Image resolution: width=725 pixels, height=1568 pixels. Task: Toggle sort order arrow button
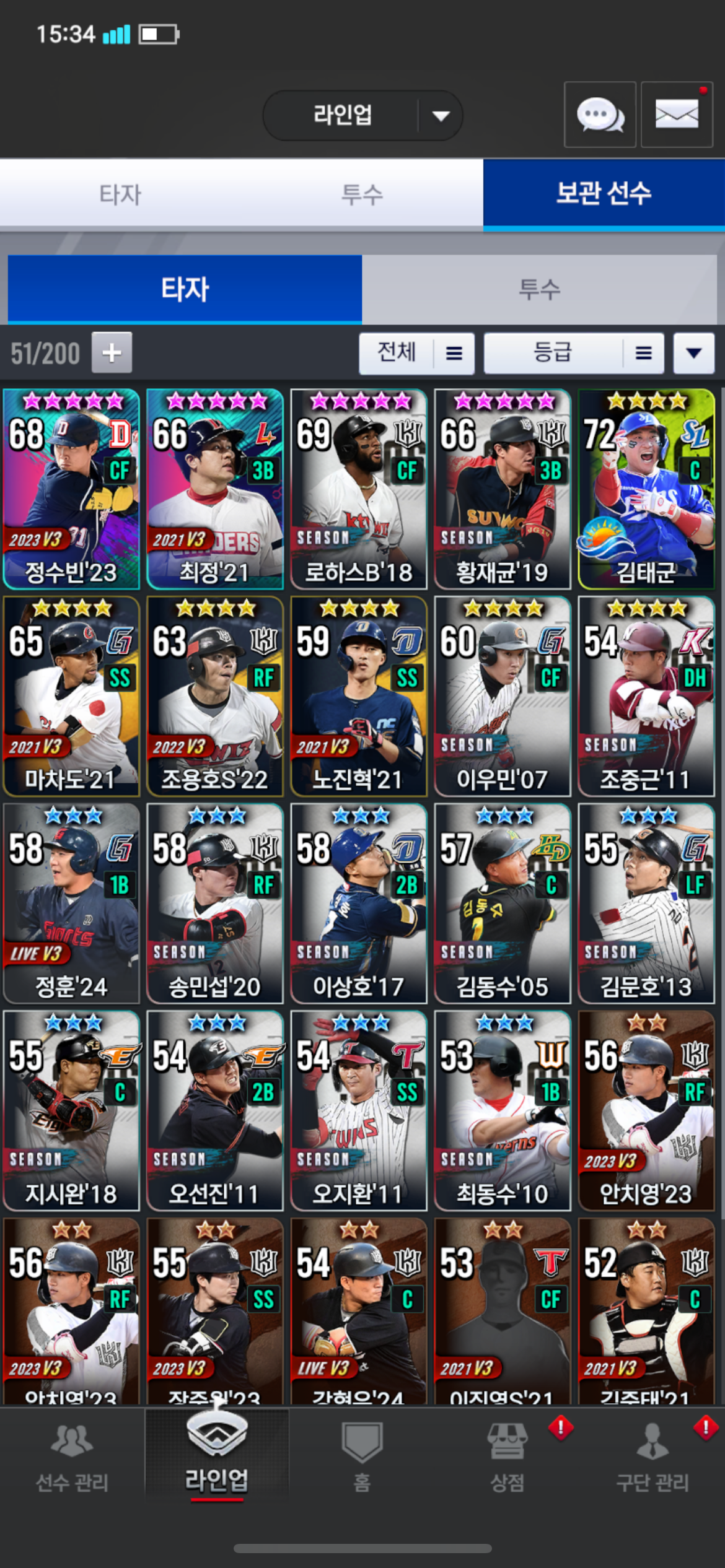[x=693, y=353]
